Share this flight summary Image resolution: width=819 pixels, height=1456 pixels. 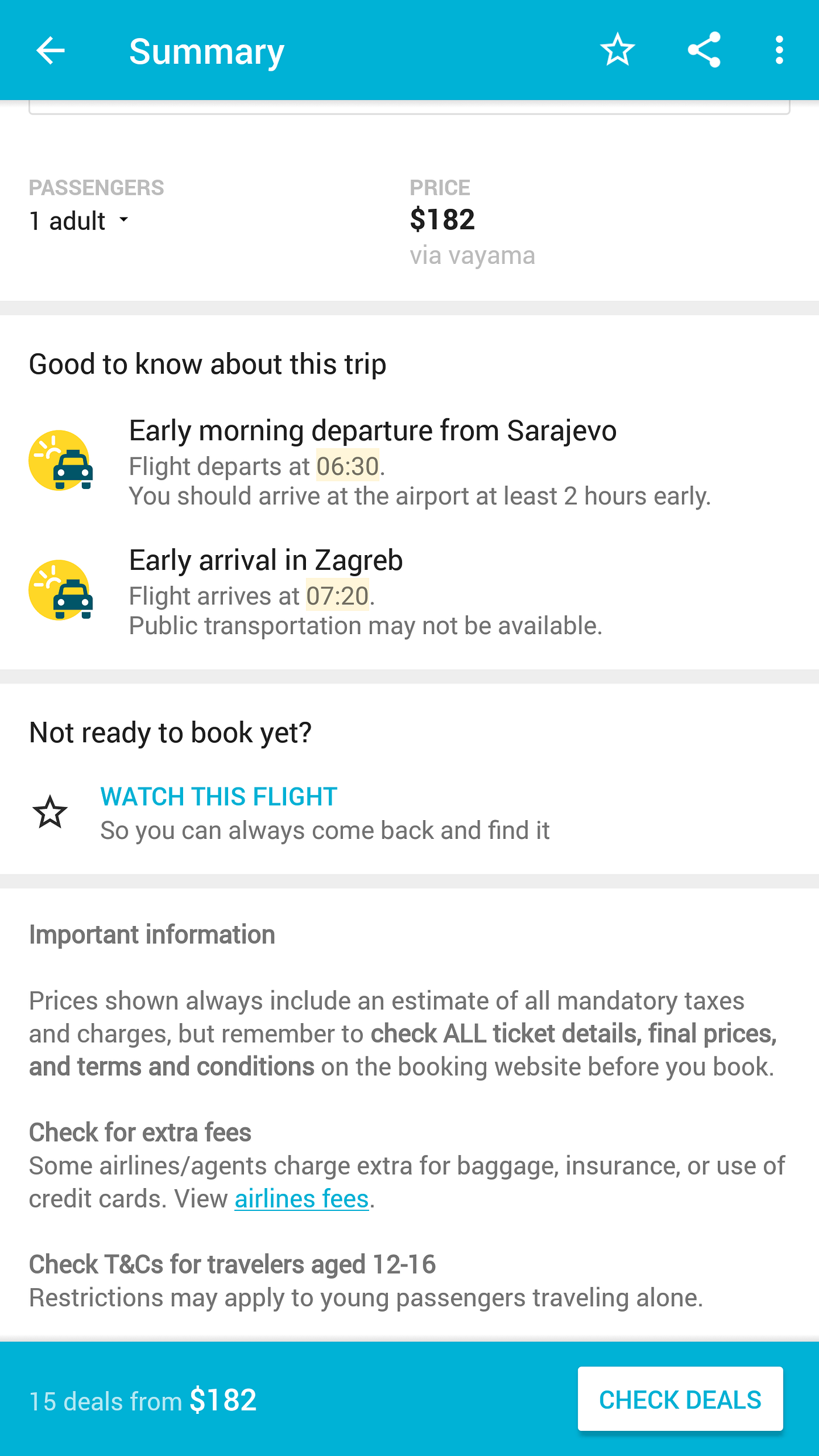tap(704, 50)
